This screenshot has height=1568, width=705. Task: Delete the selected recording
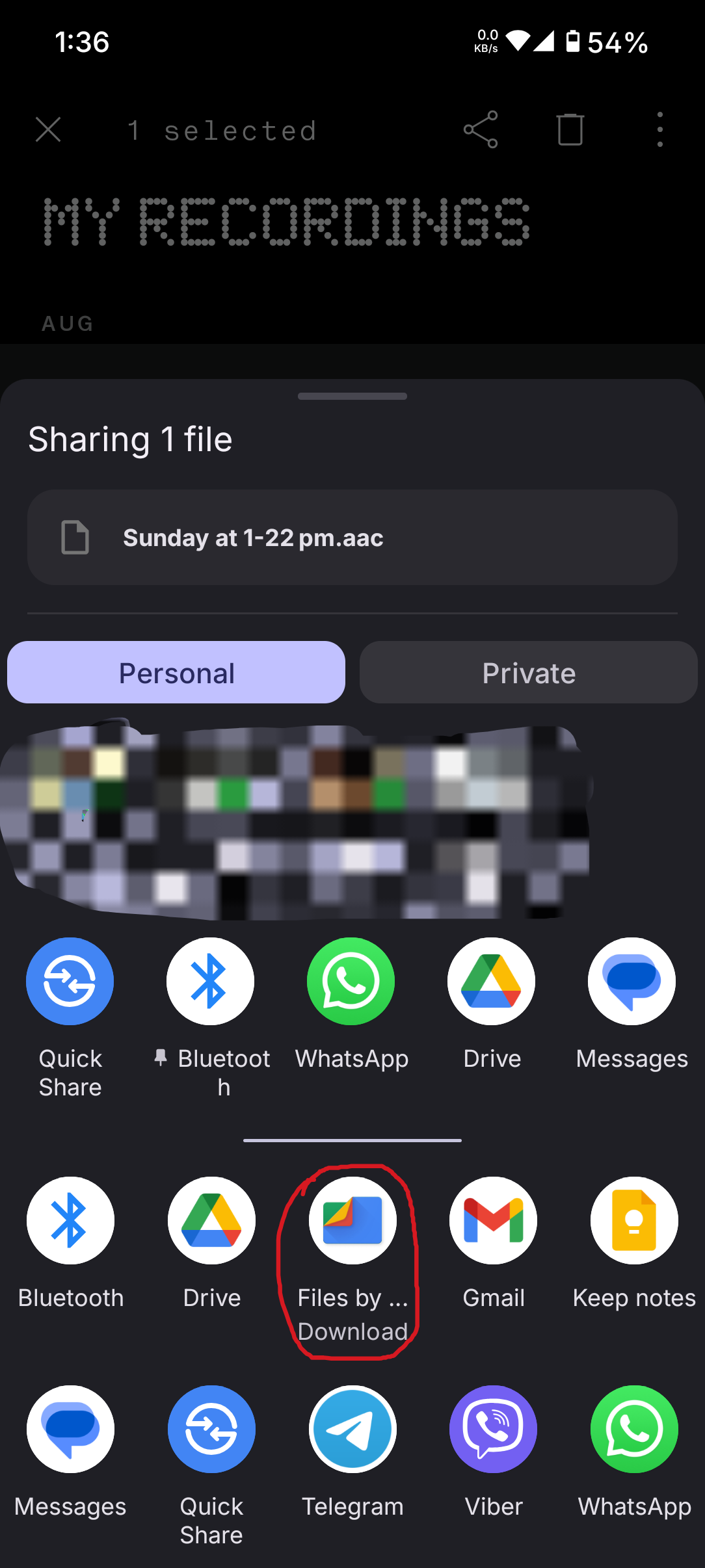570,129
